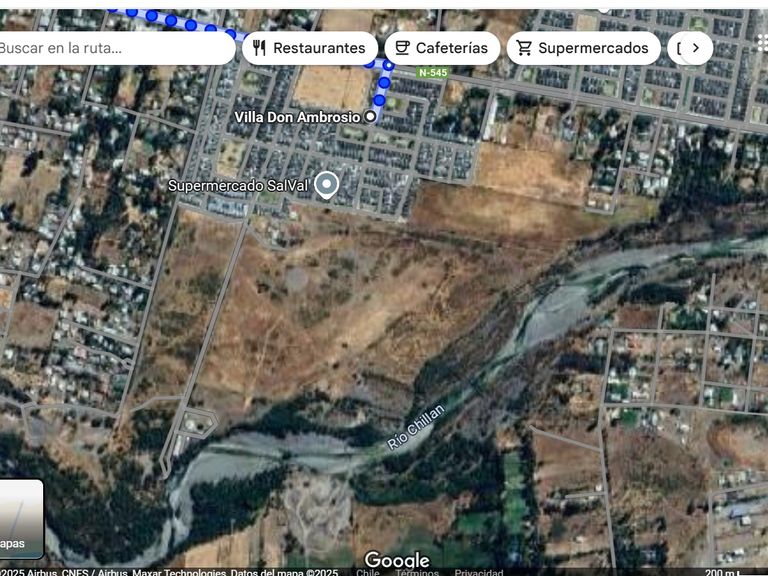Image resolution: width=768 pixels, height=576 pixels.
Task: Open the Términos link
Action: click(x=416, y=572)
